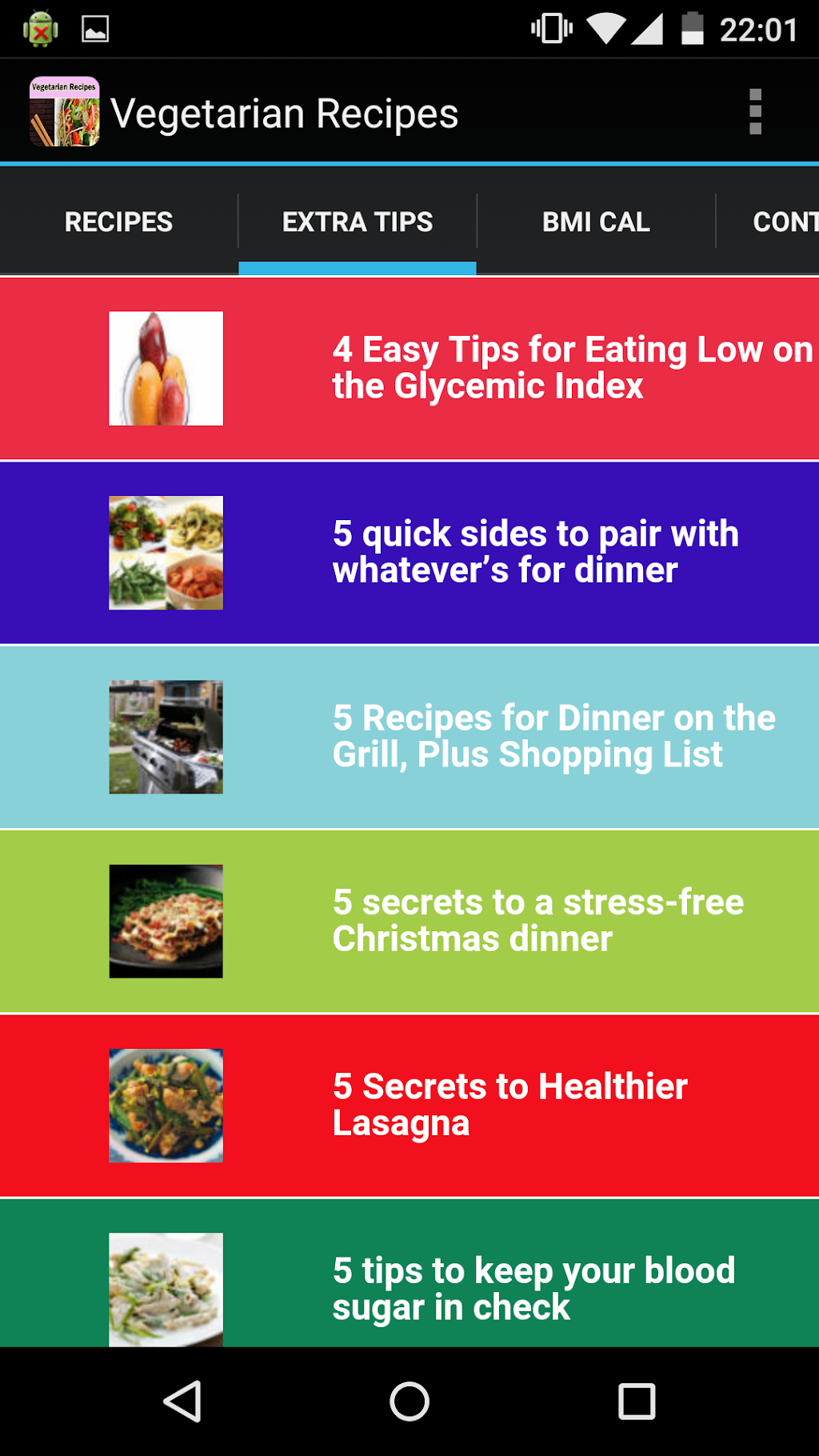Open the partially visible CONT tab
This screenshot has width=819, height=1456.
coord(768,222)
